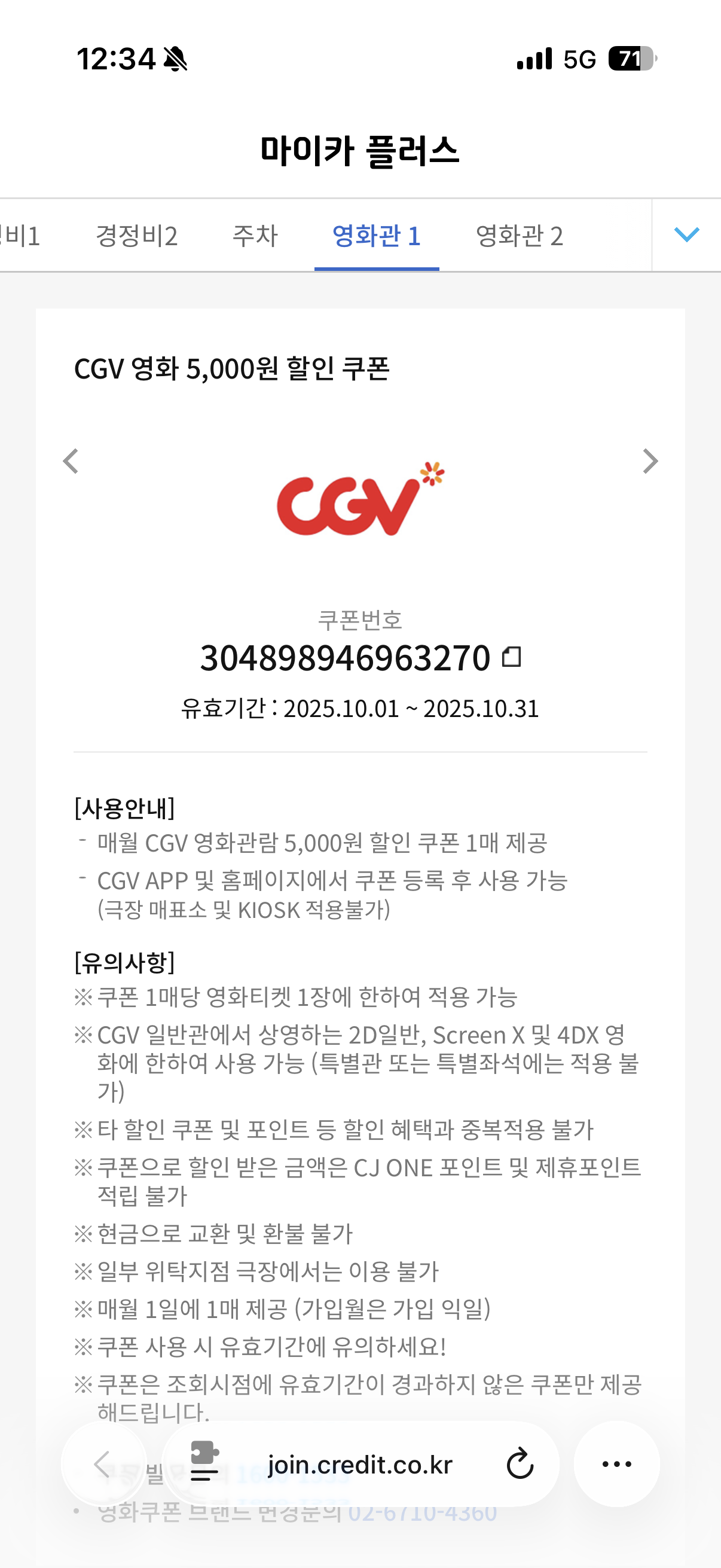
Task: Open the browser more options menu
Action: 616,1464
